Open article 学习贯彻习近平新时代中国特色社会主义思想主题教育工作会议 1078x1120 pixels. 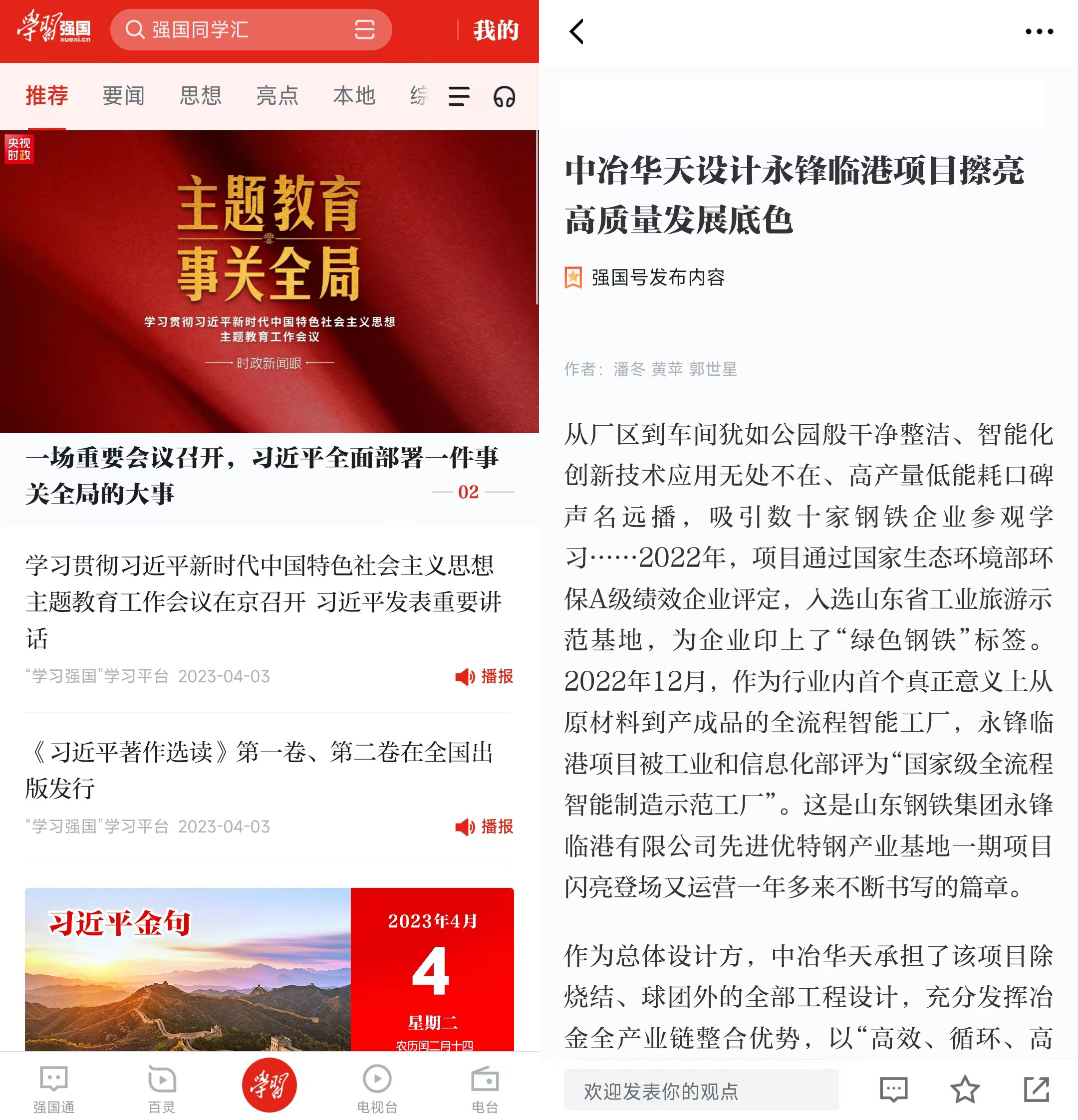point(263,601)
